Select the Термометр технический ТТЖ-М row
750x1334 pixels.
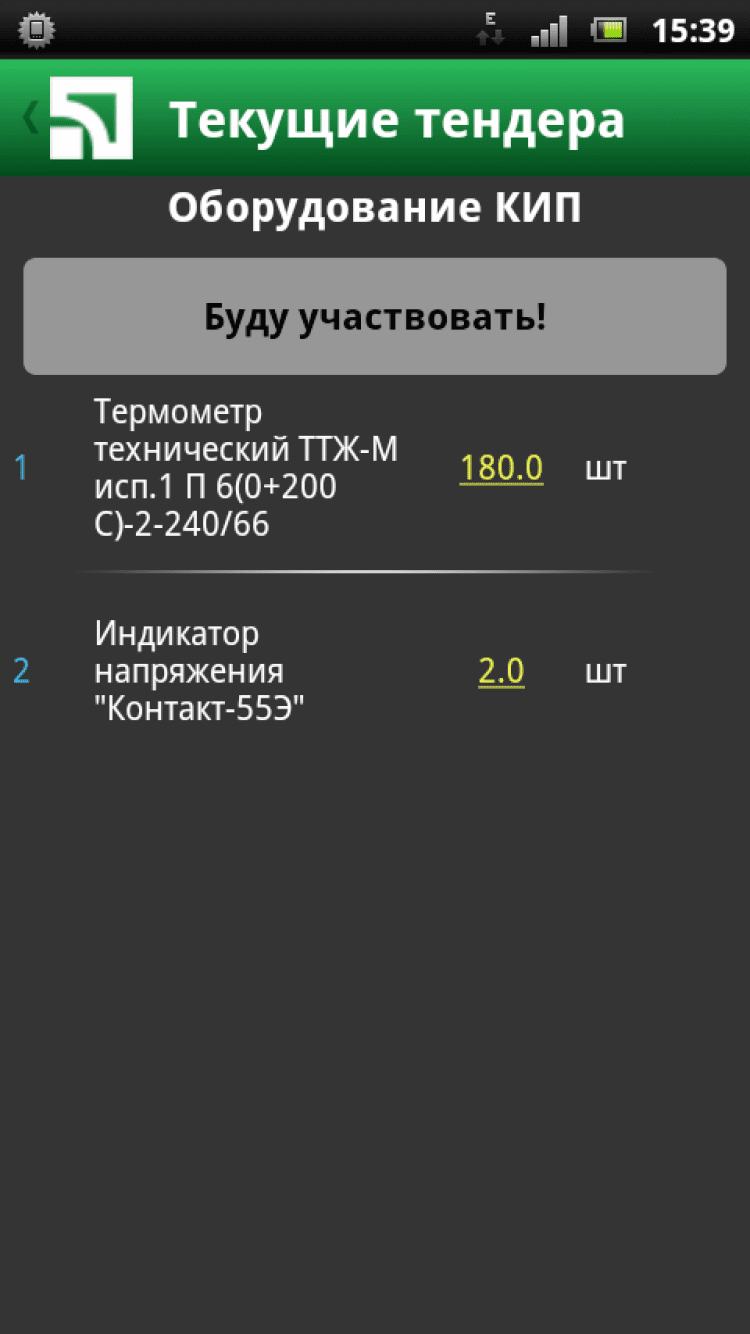click(x=245, y=468)
